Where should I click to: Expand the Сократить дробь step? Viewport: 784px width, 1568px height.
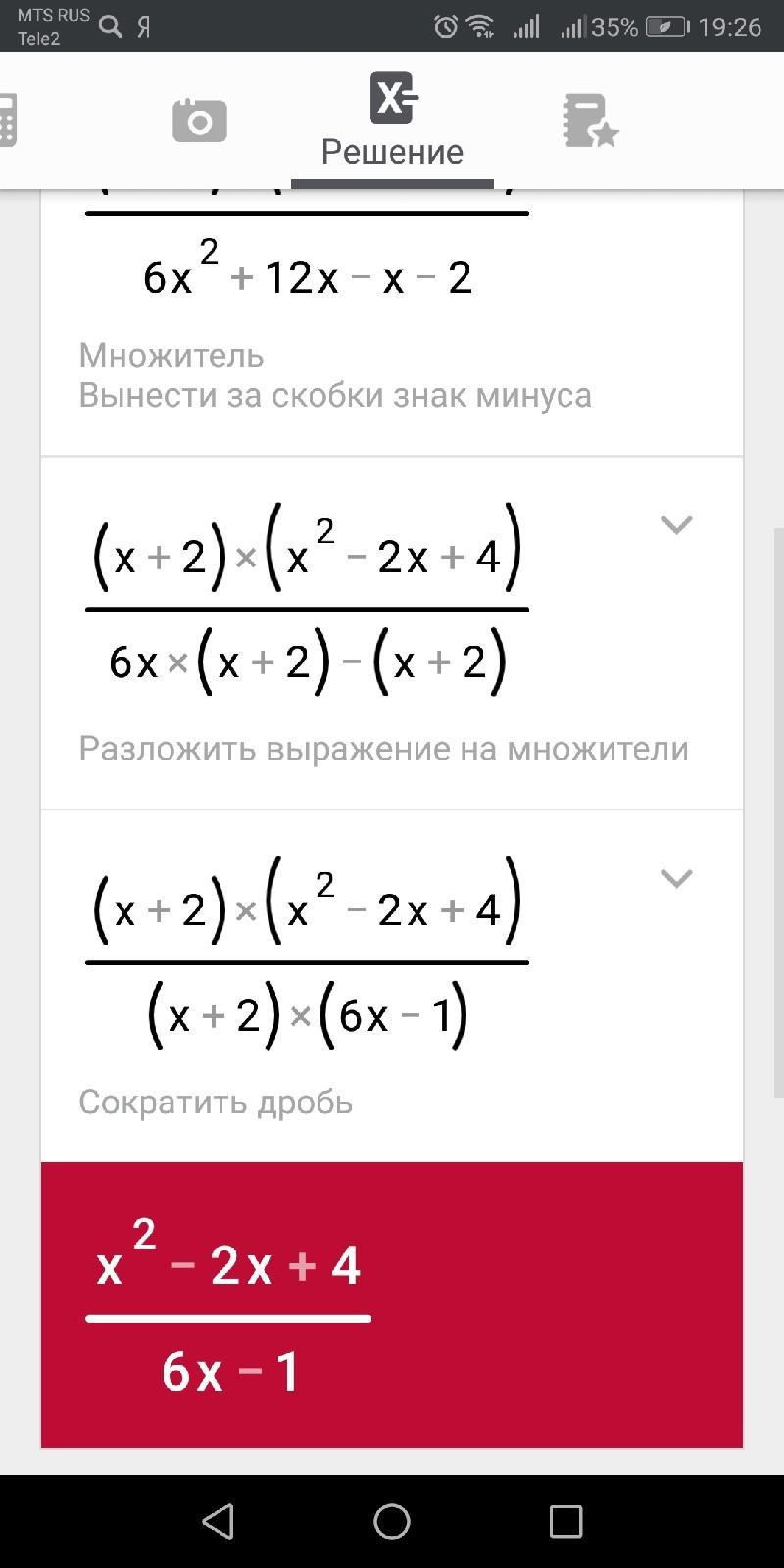[x=677, y=878]
